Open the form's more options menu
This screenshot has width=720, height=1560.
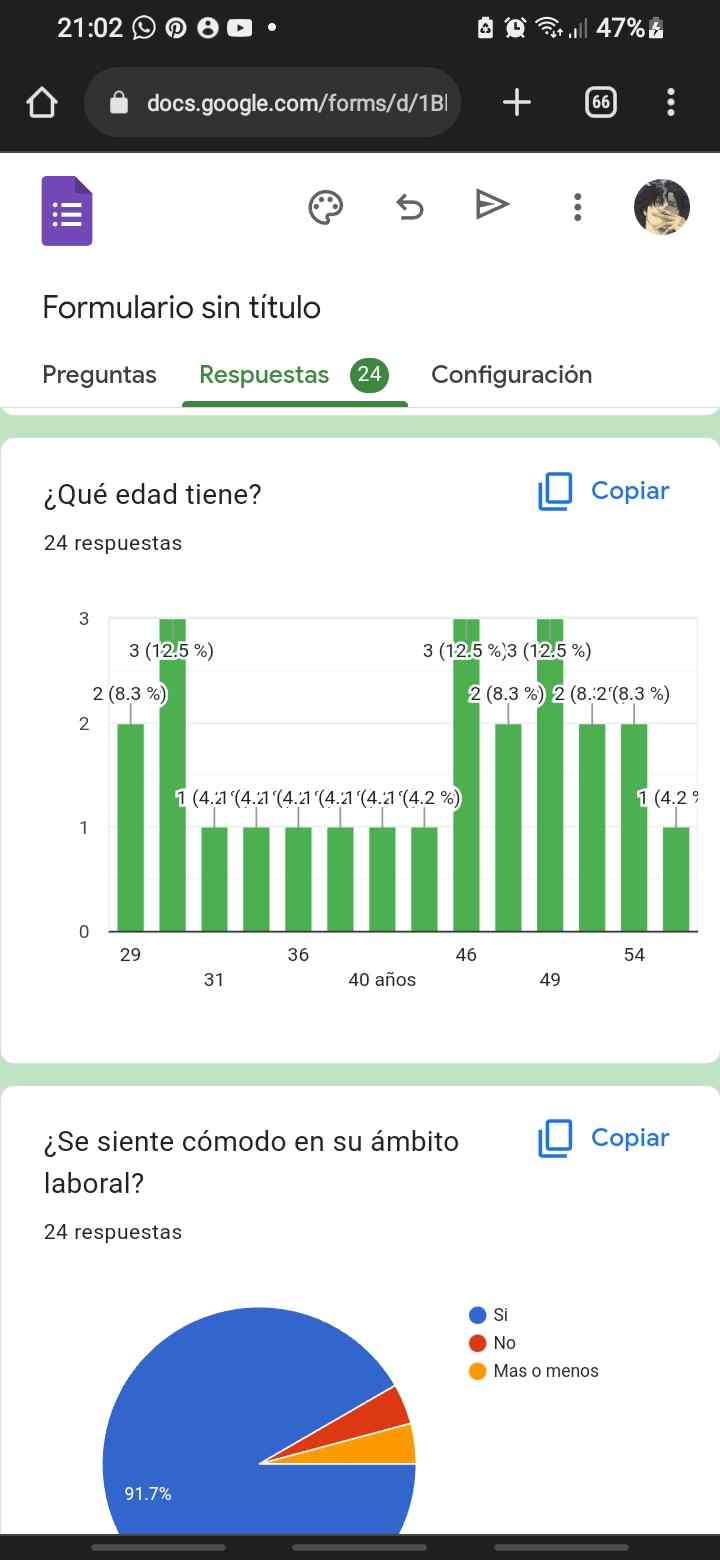(x=577, y=208)
